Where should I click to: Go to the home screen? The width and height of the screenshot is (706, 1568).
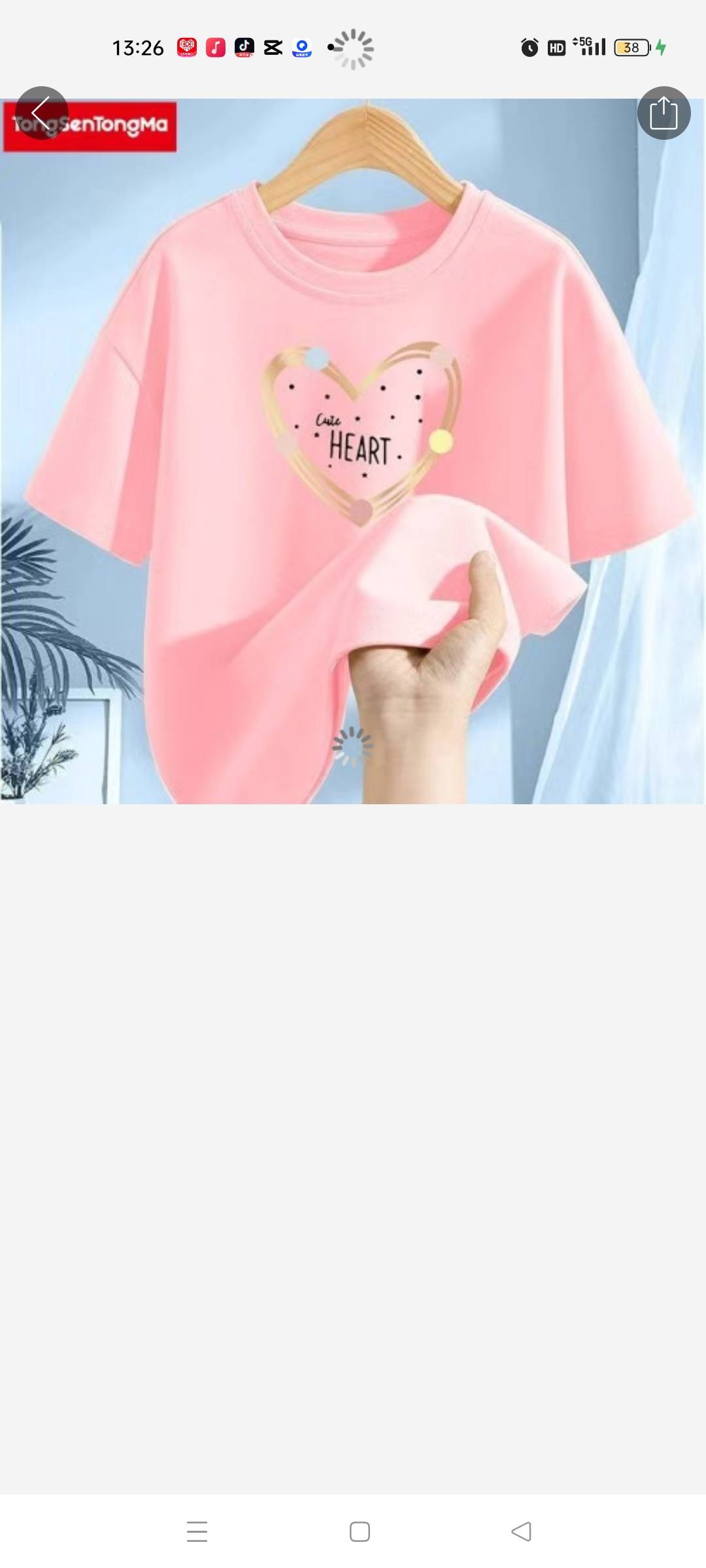coord(360,1531)
